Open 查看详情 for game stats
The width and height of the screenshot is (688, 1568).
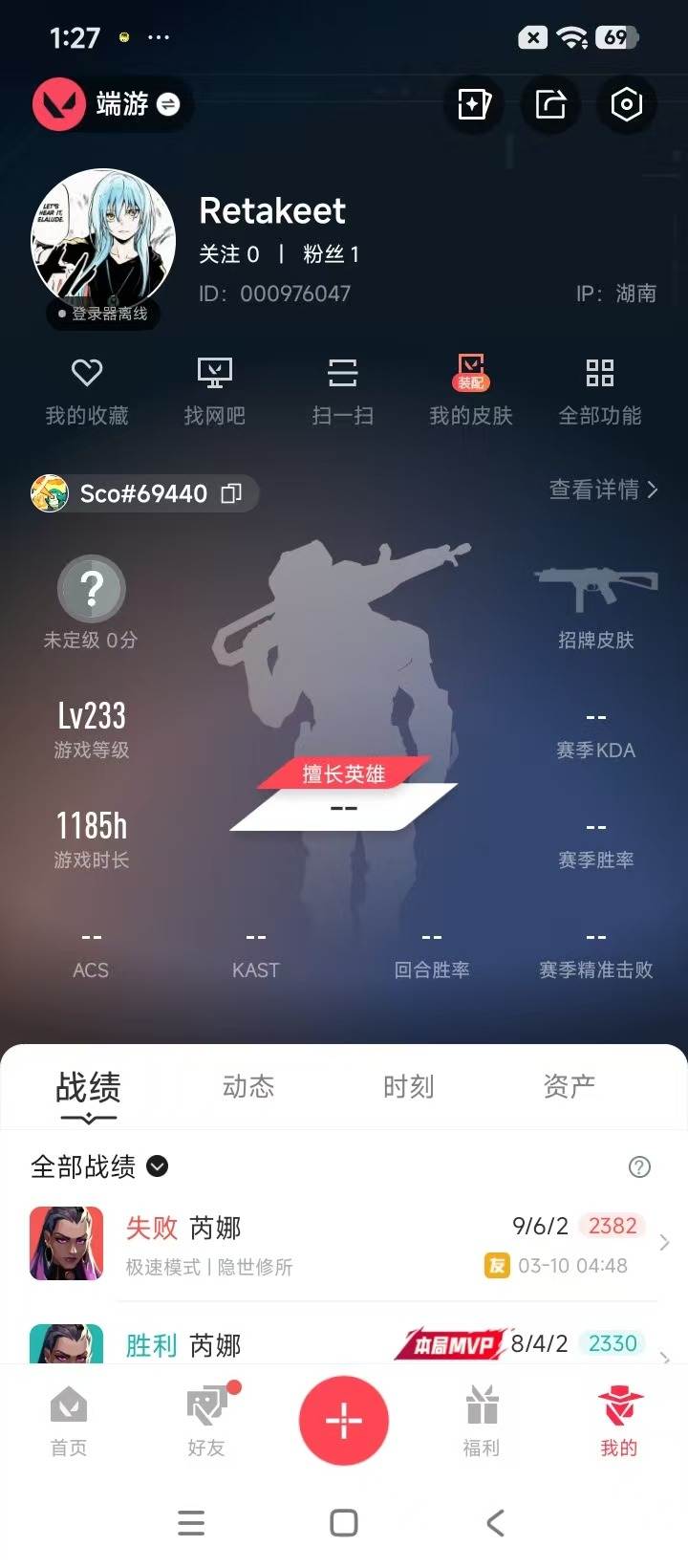602,490
